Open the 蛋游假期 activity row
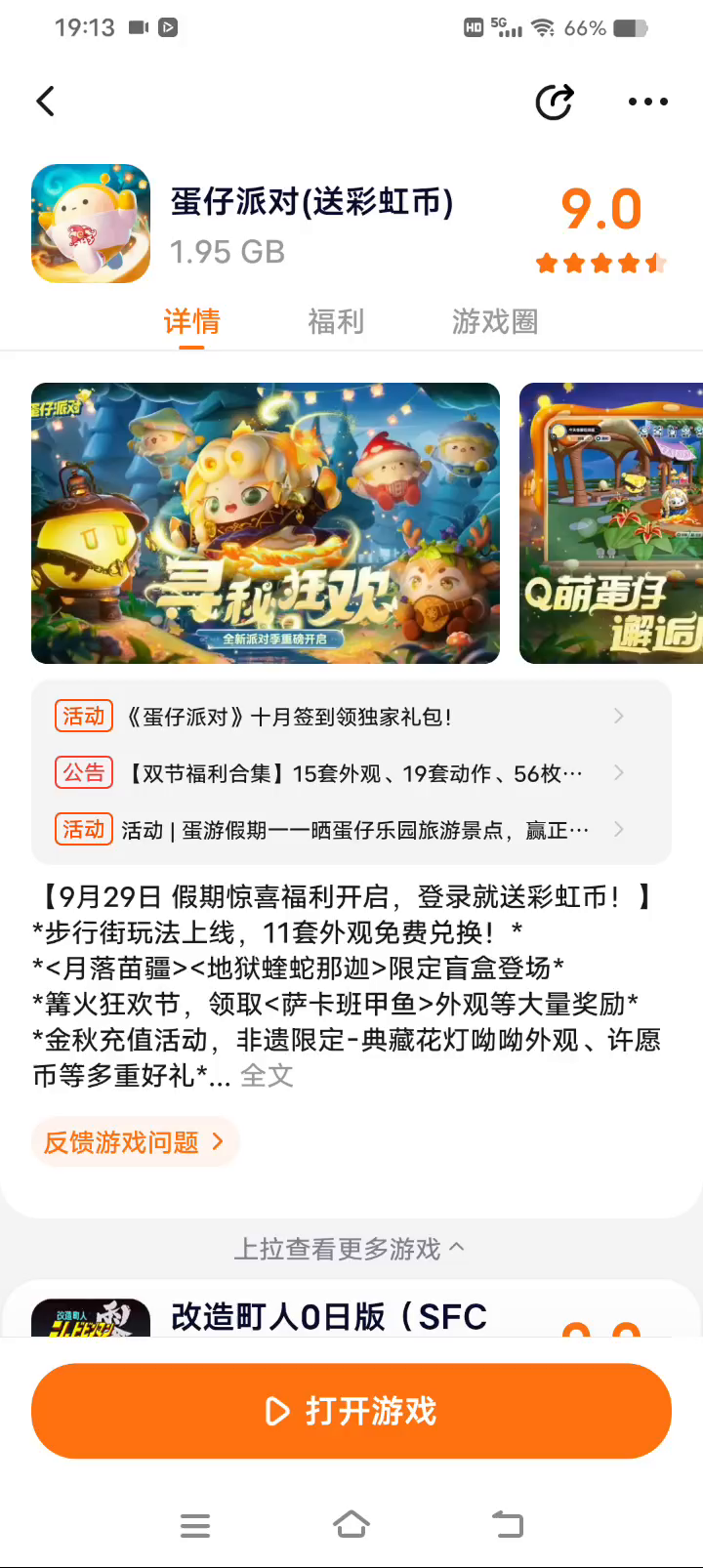703x1568 pixels. point(351,830)
